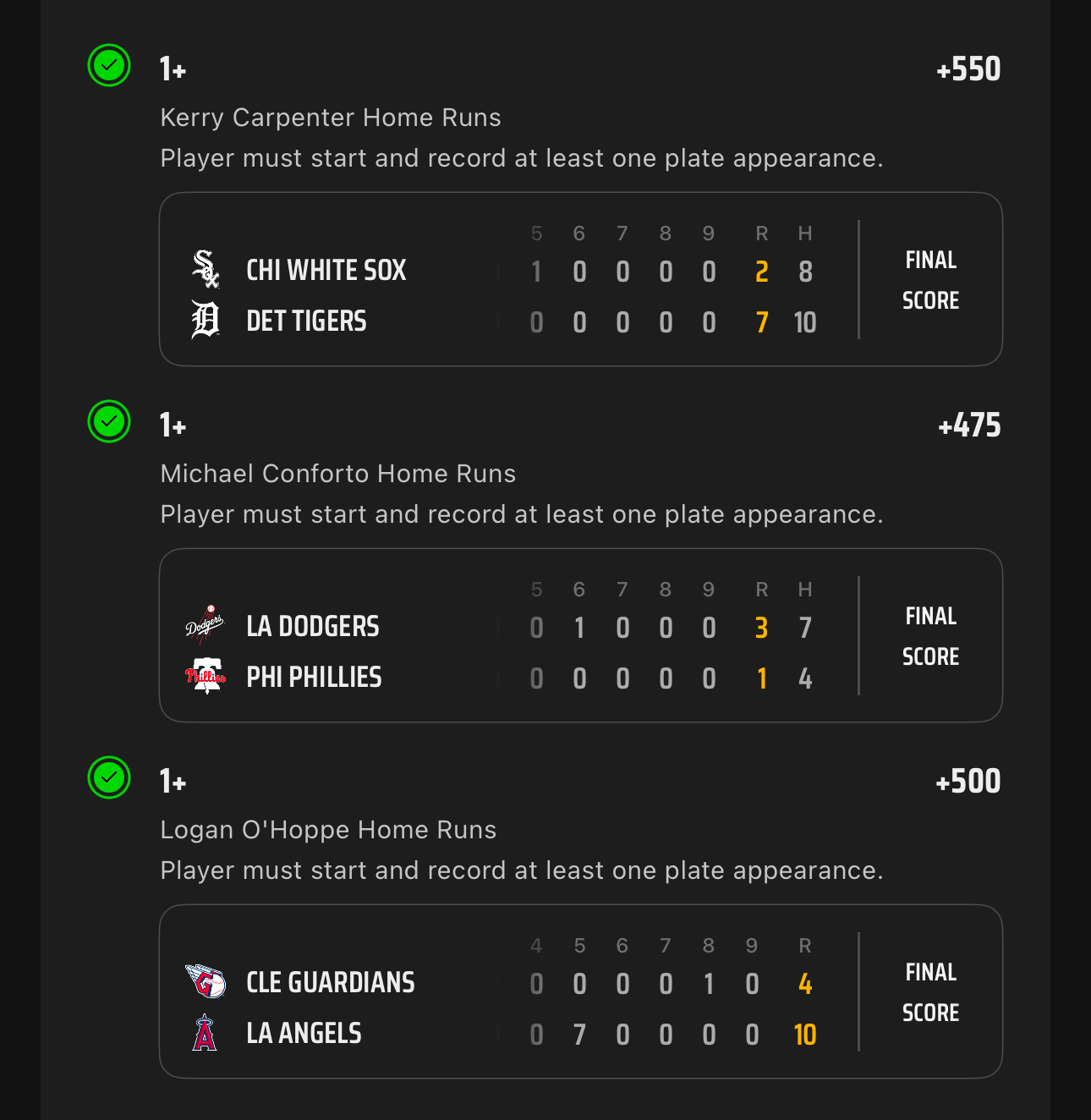
Task: Open the Guardians vs Angels scorecard
Action: [580, 991]
